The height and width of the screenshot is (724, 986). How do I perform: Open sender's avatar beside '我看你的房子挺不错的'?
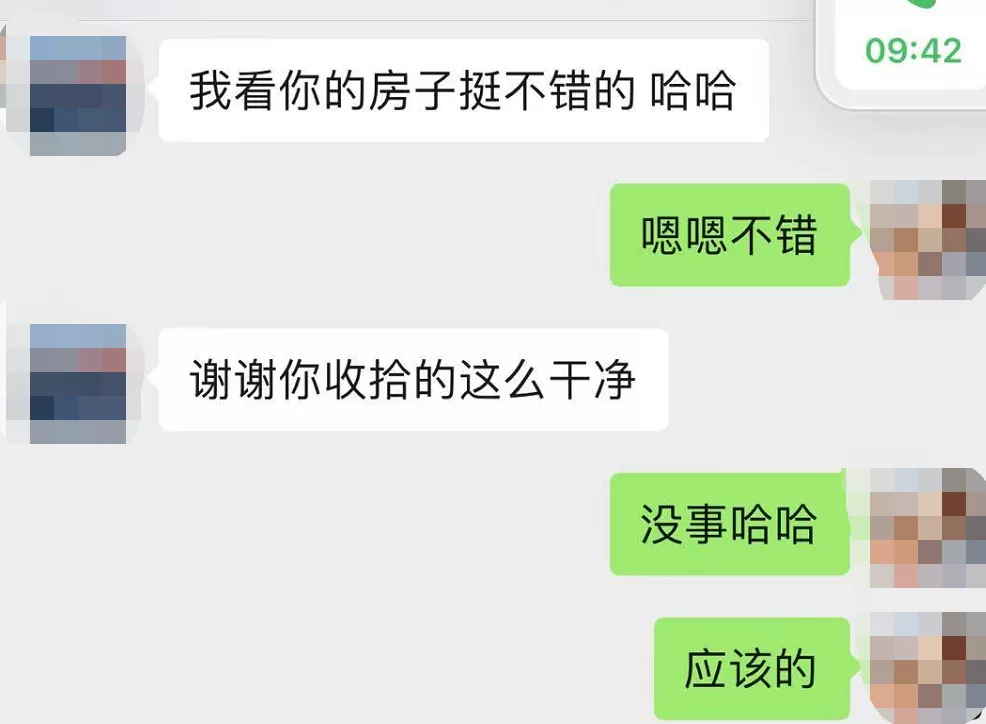(78, 95)
